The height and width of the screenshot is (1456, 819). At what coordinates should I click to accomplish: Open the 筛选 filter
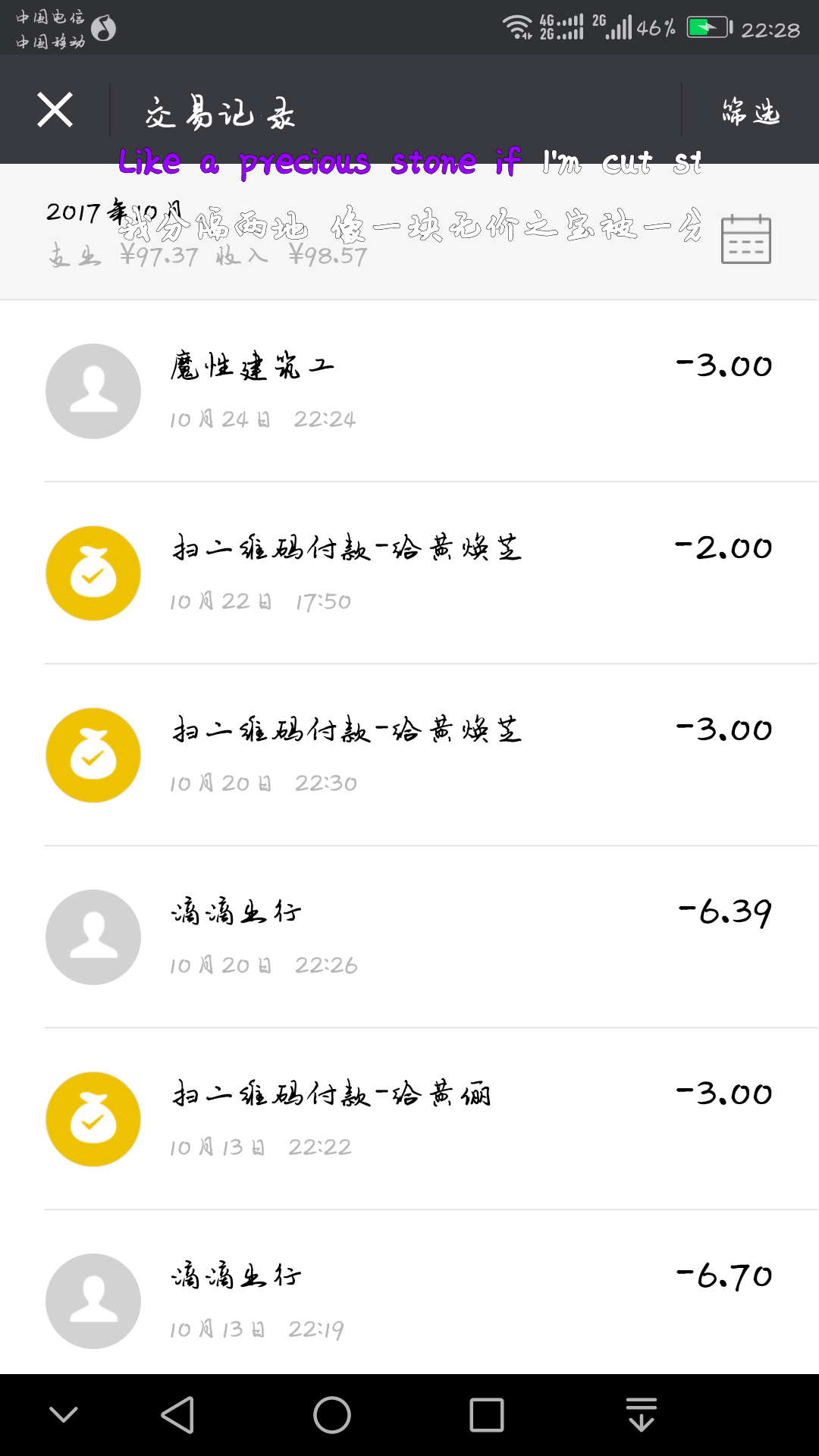pyautogui.click(x=750, y=111)
